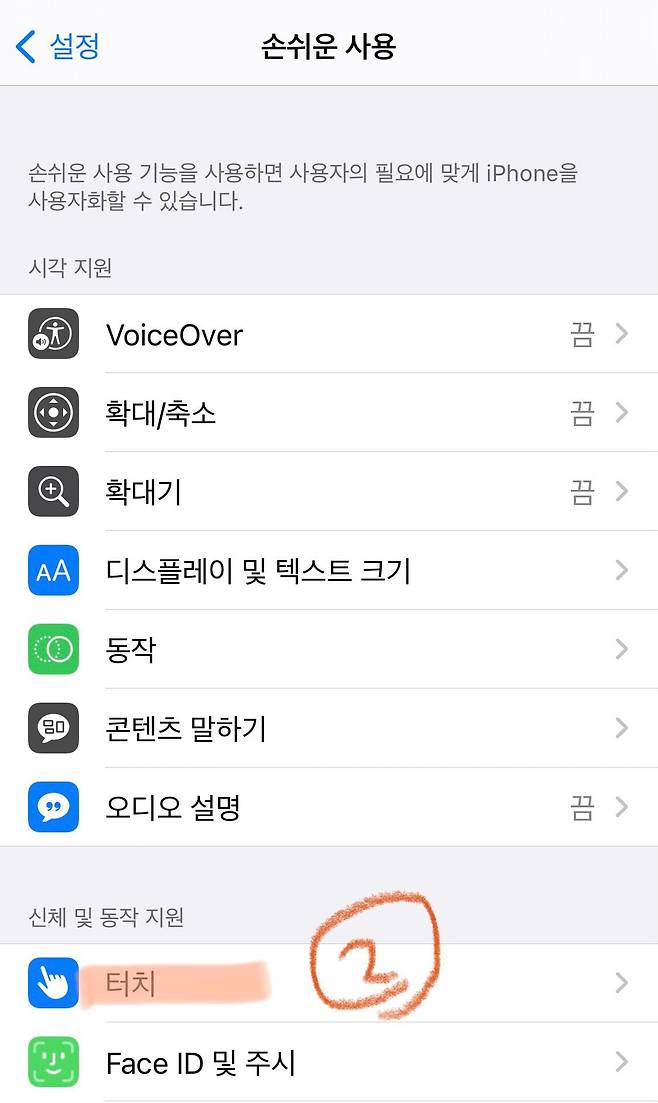The width and height of the screenshot is (658, 1103).
Task: Open 동작 settings
Action: [x=328, y=650]
